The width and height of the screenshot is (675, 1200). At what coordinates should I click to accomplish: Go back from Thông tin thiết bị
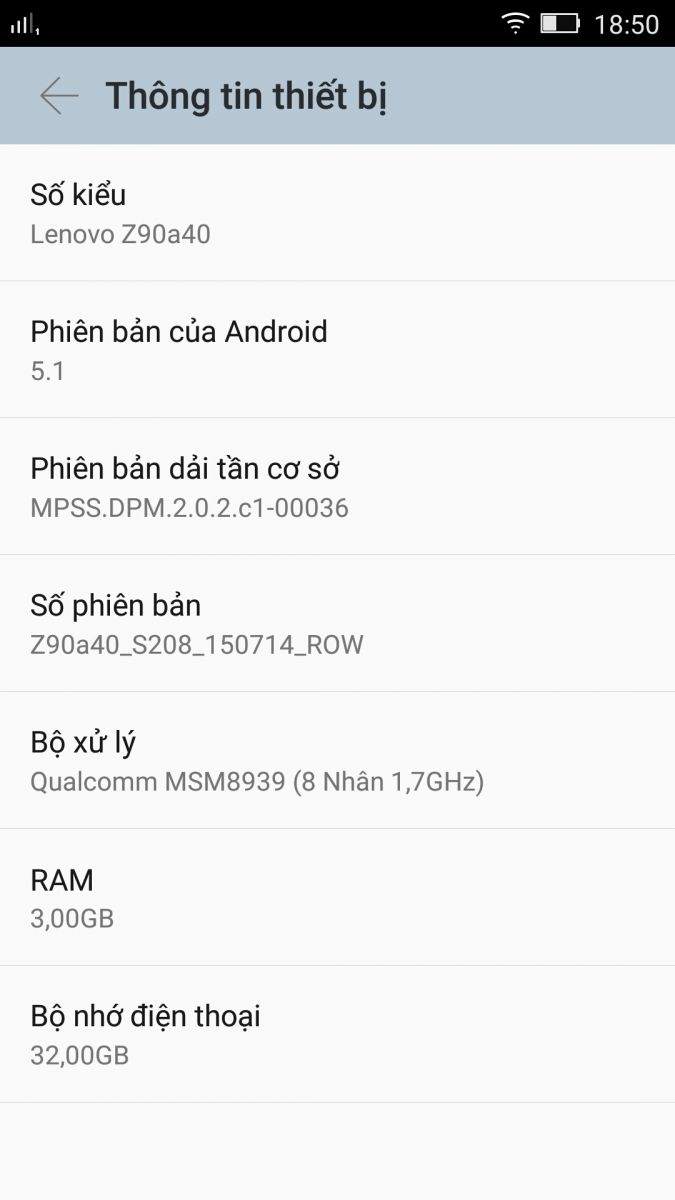coord(59,96)
